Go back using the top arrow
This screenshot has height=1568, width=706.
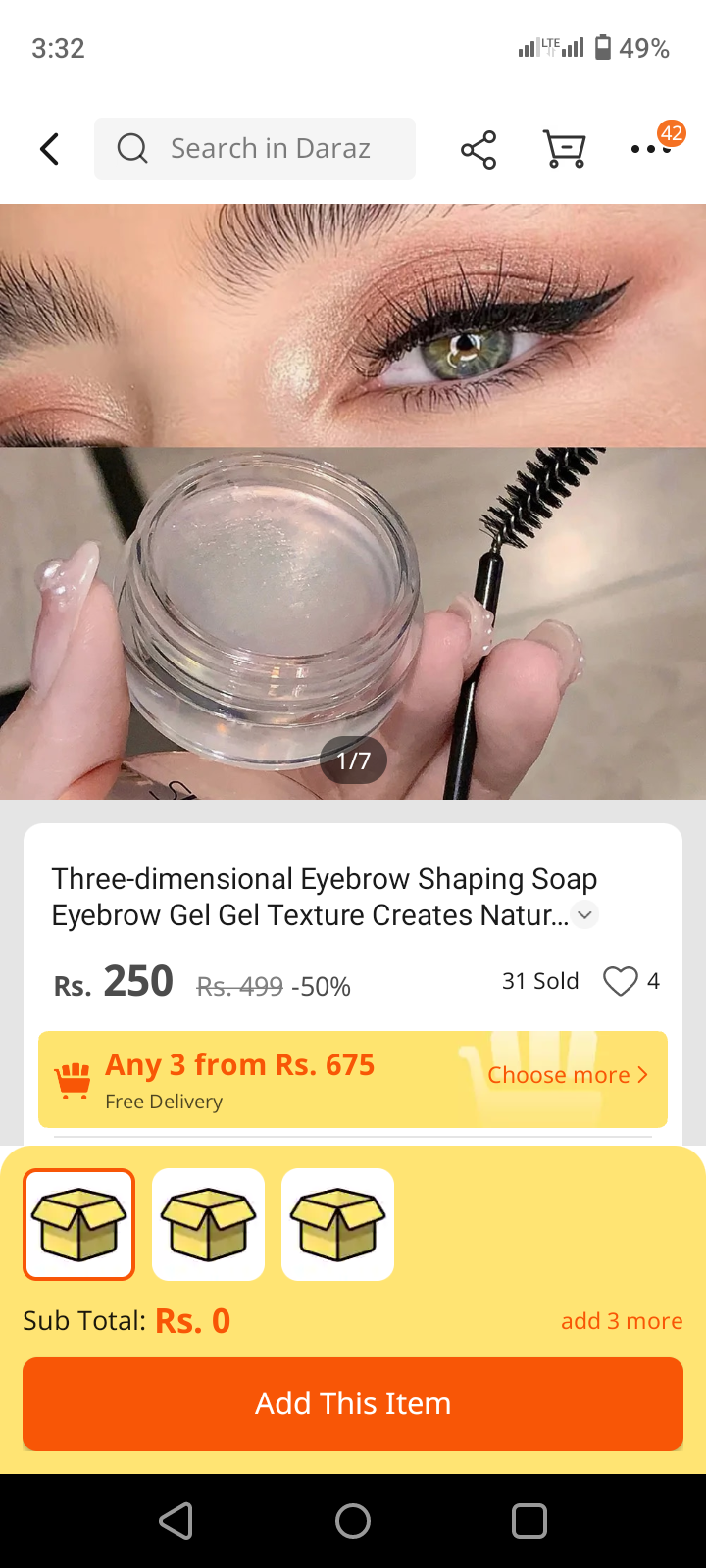pyautogui.click(x=49, y=149)
